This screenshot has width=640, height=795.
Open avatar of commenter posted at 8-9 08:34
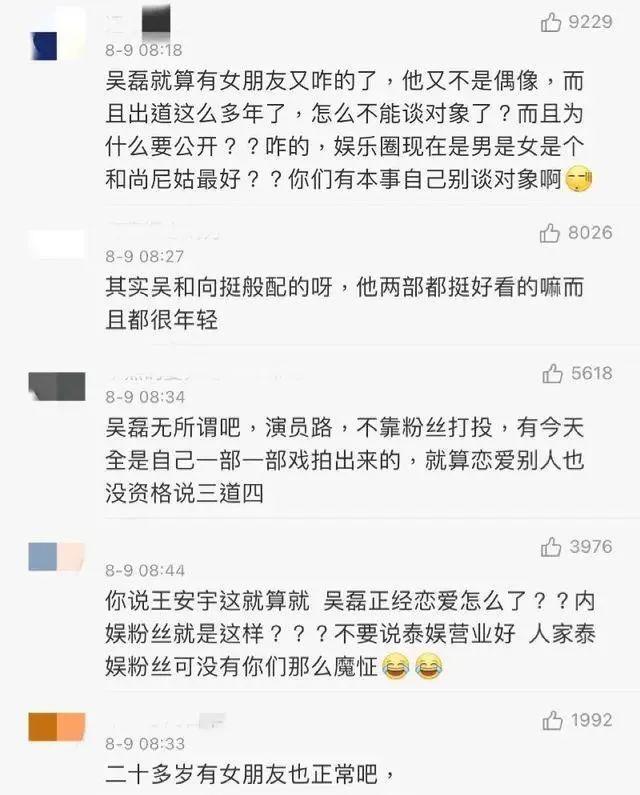click(56, 385)
